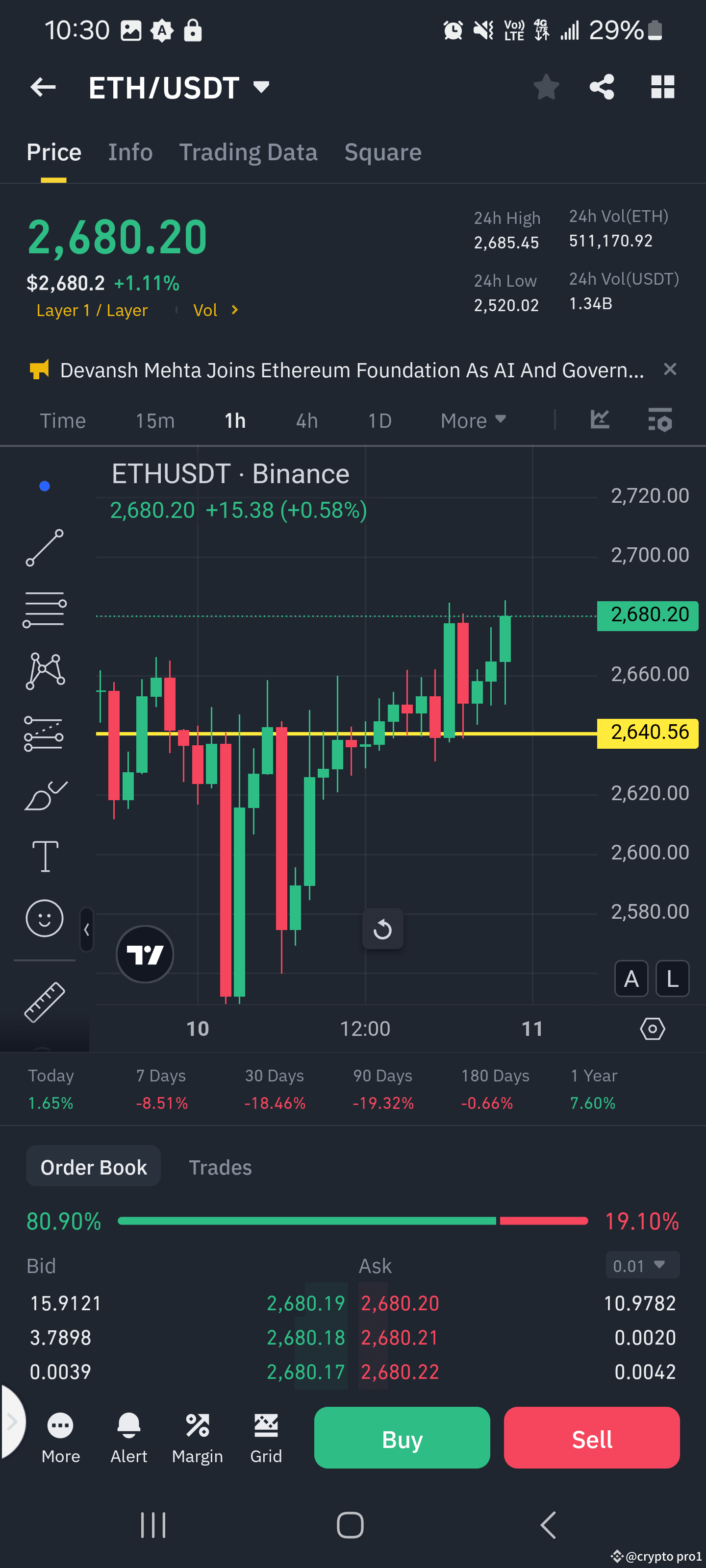The height and width of the screenshot is (1568, 706).
Task: Open the emoji sticker tool
Action: point(45,919)
